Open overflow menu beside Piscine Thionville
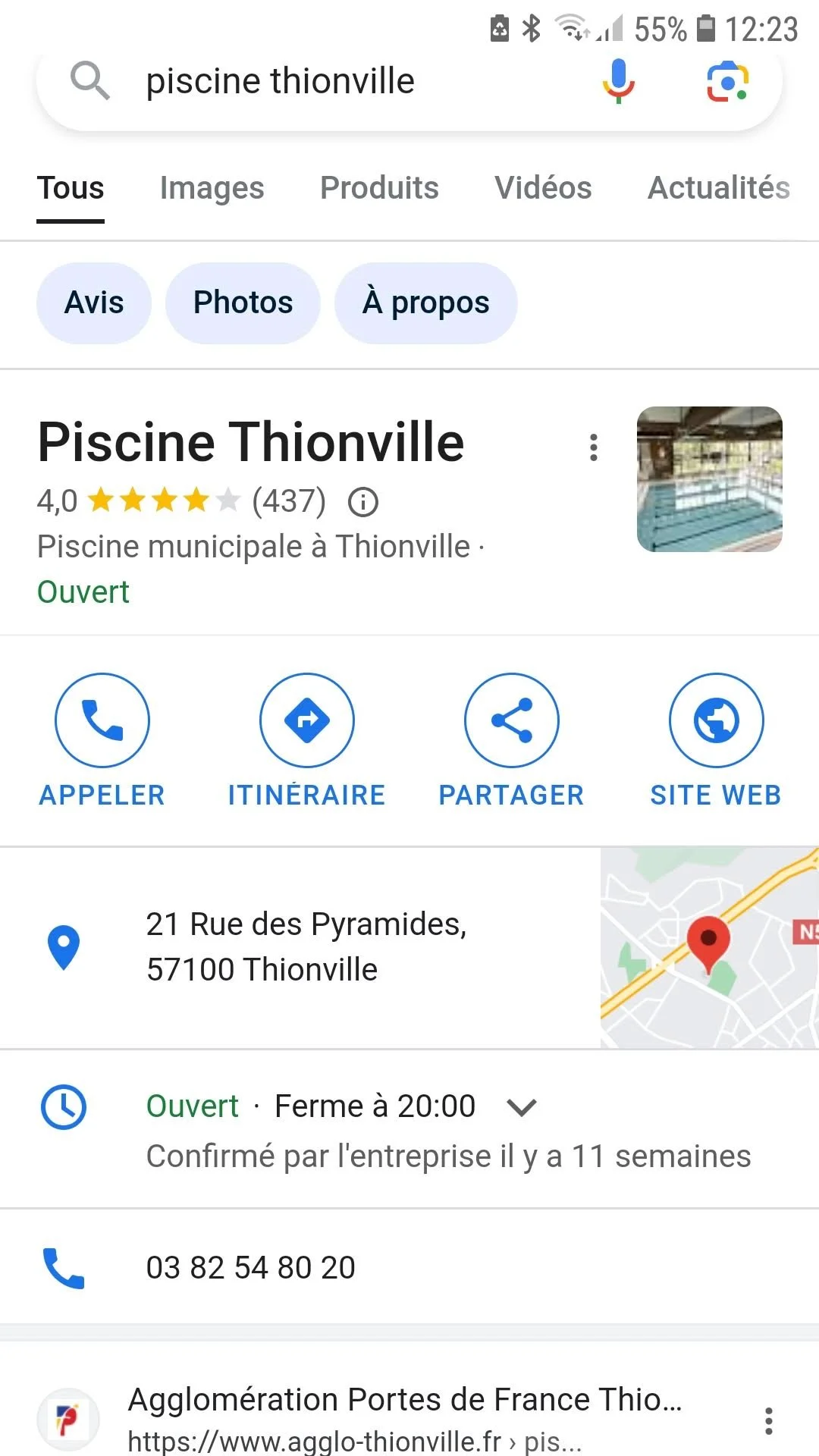 pyautogui.click(x=594, y=447)
